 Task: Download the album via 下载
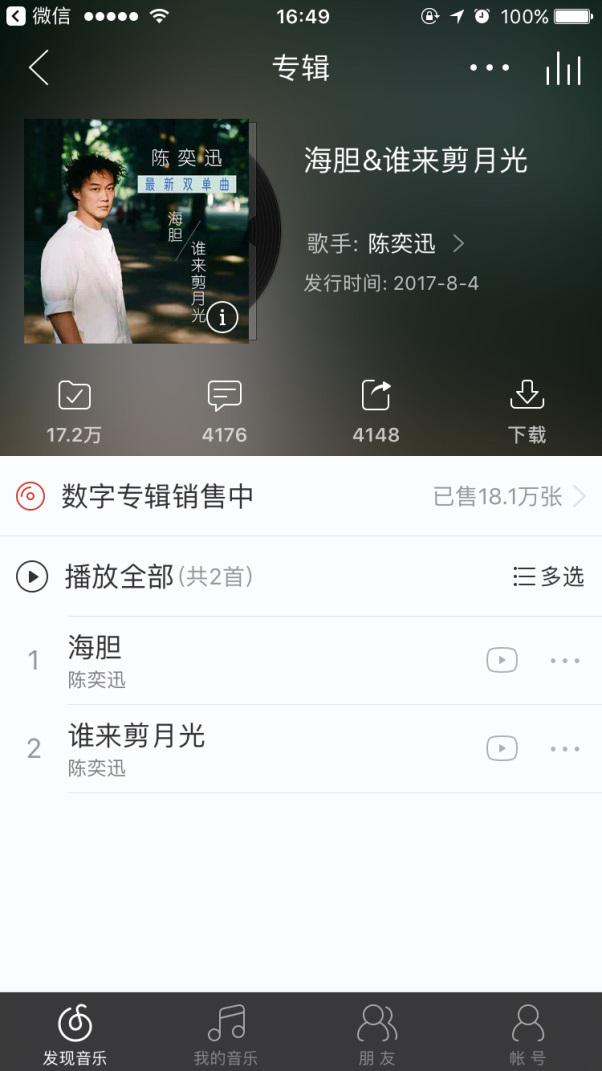pos(527,410)
